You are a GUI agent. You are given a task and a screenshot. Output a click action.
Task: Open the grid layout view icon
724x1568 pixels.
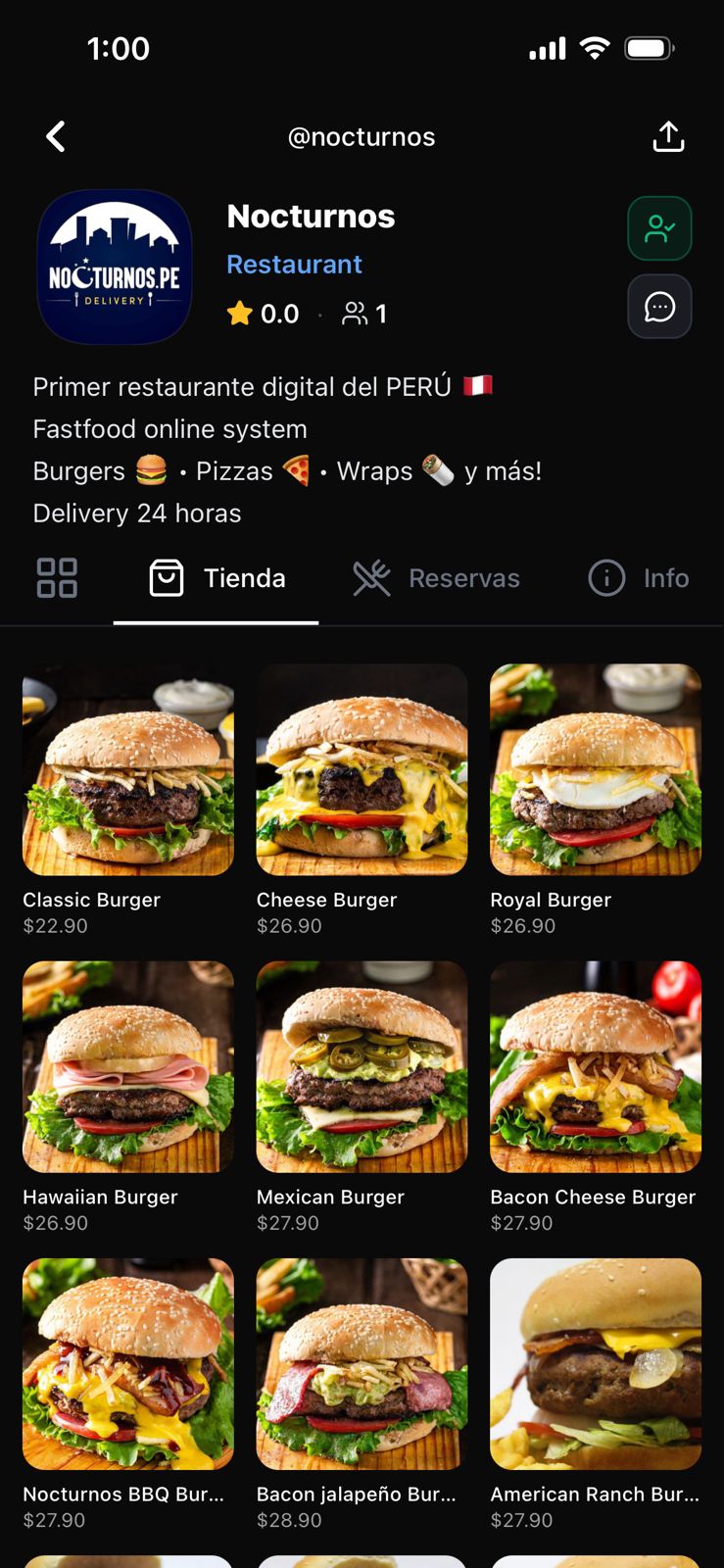(57, 578)
